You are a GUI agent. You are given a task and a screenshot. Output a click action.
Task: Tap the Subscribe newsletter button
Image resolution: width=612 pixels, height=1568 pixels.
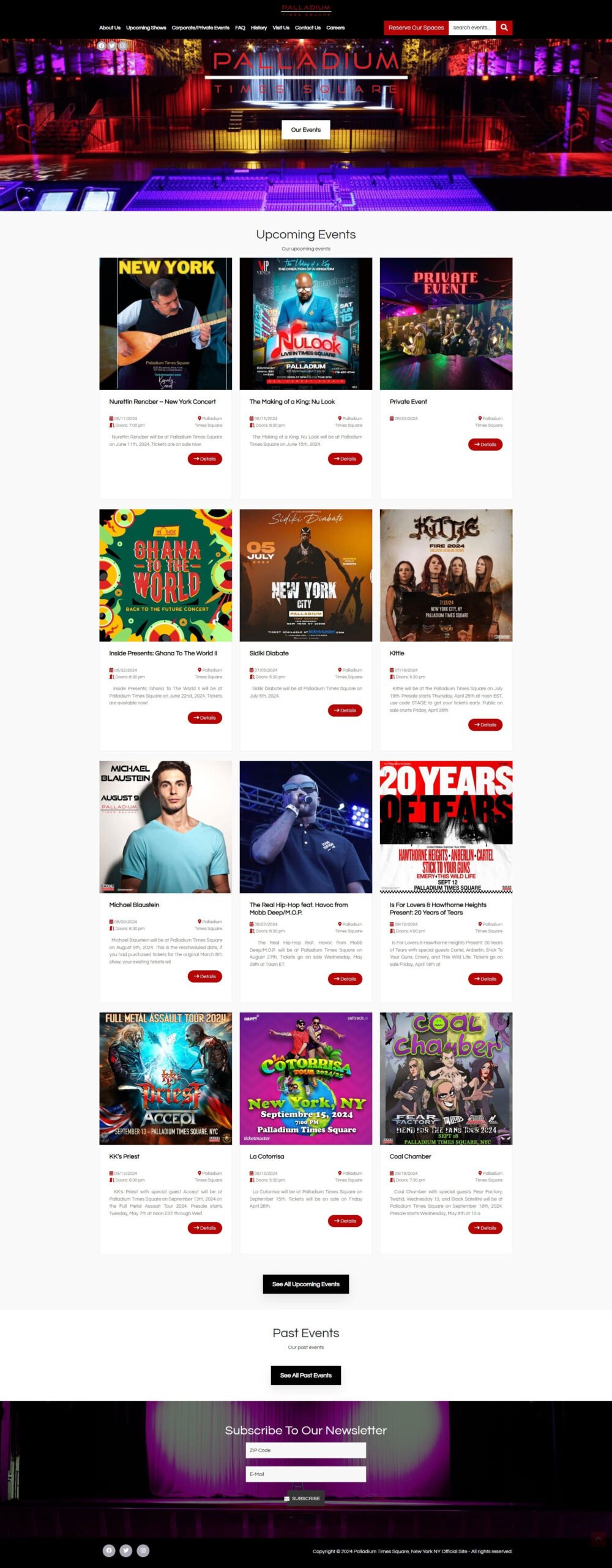click(x=305, y=1498)
